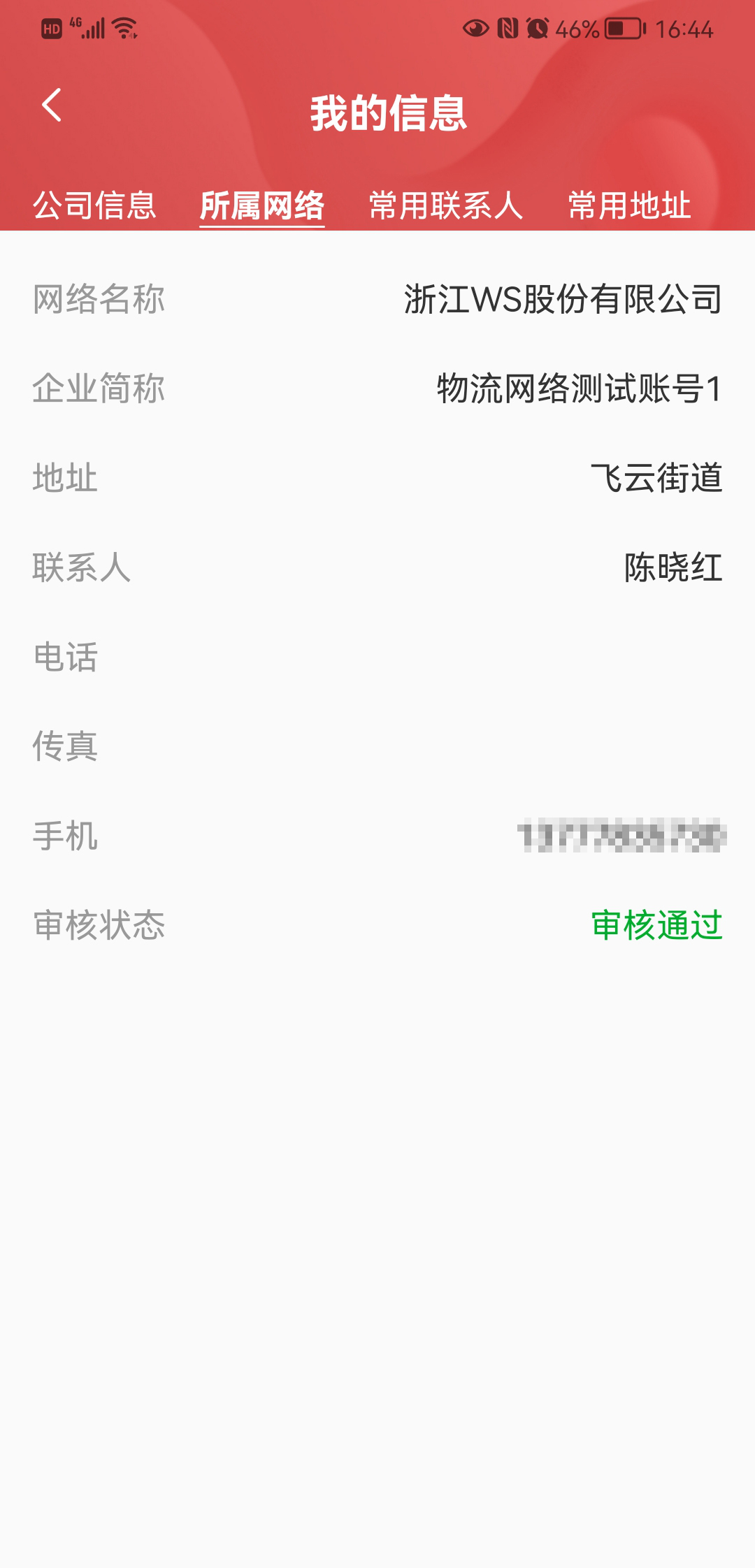This screenshot has height=1568, width=755.
Task: Open the 常用联系人 tab
Action: [x=446, y=205]
